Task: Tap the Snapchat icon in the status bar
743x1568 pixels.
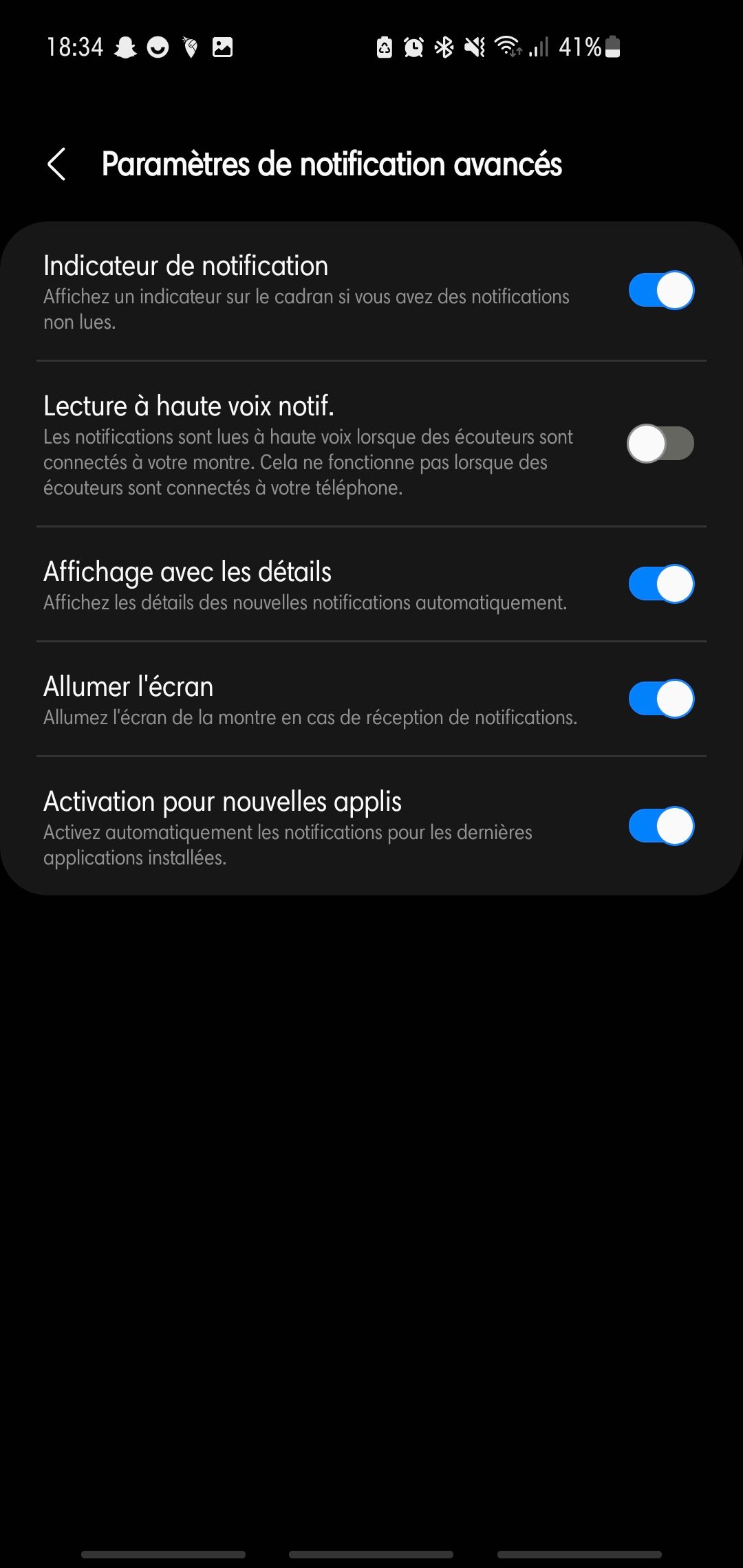Action: 124,47
